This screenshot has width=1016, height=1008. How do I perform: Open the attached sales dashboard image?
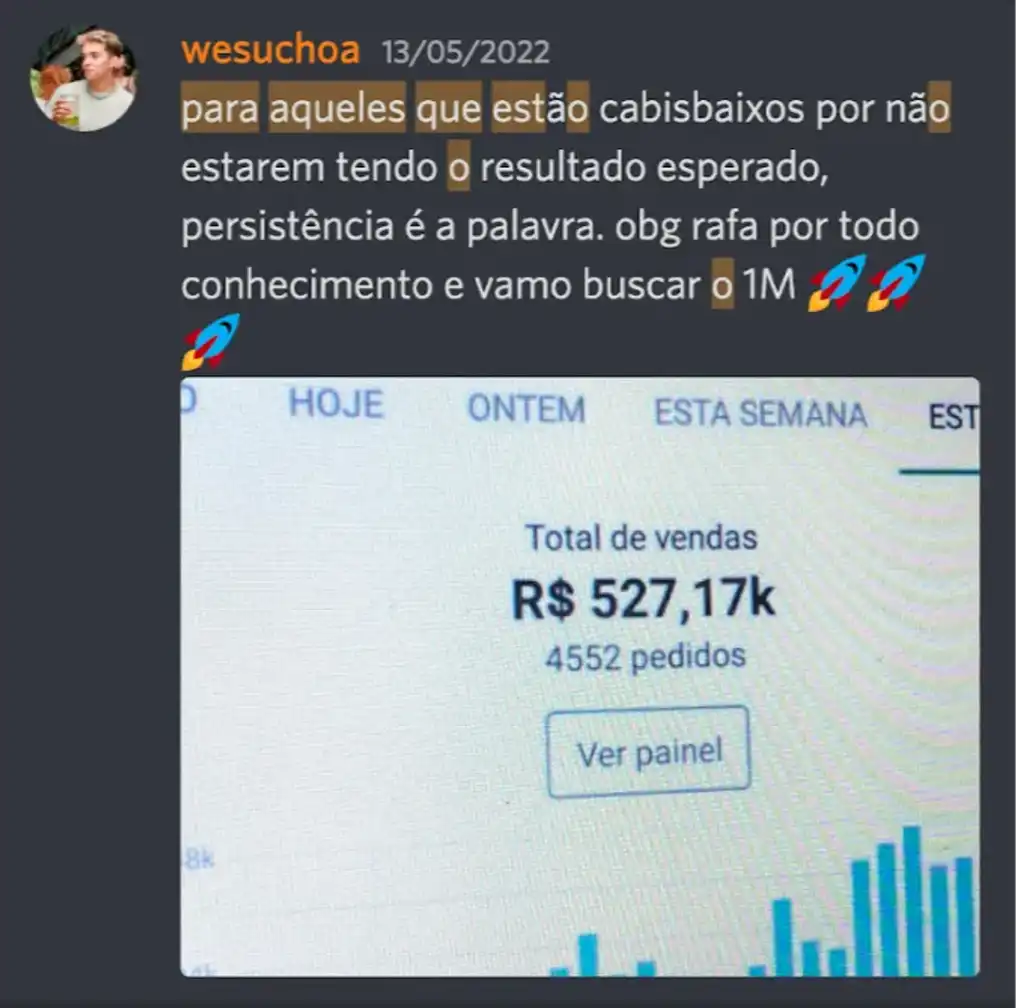coord(579,676)
